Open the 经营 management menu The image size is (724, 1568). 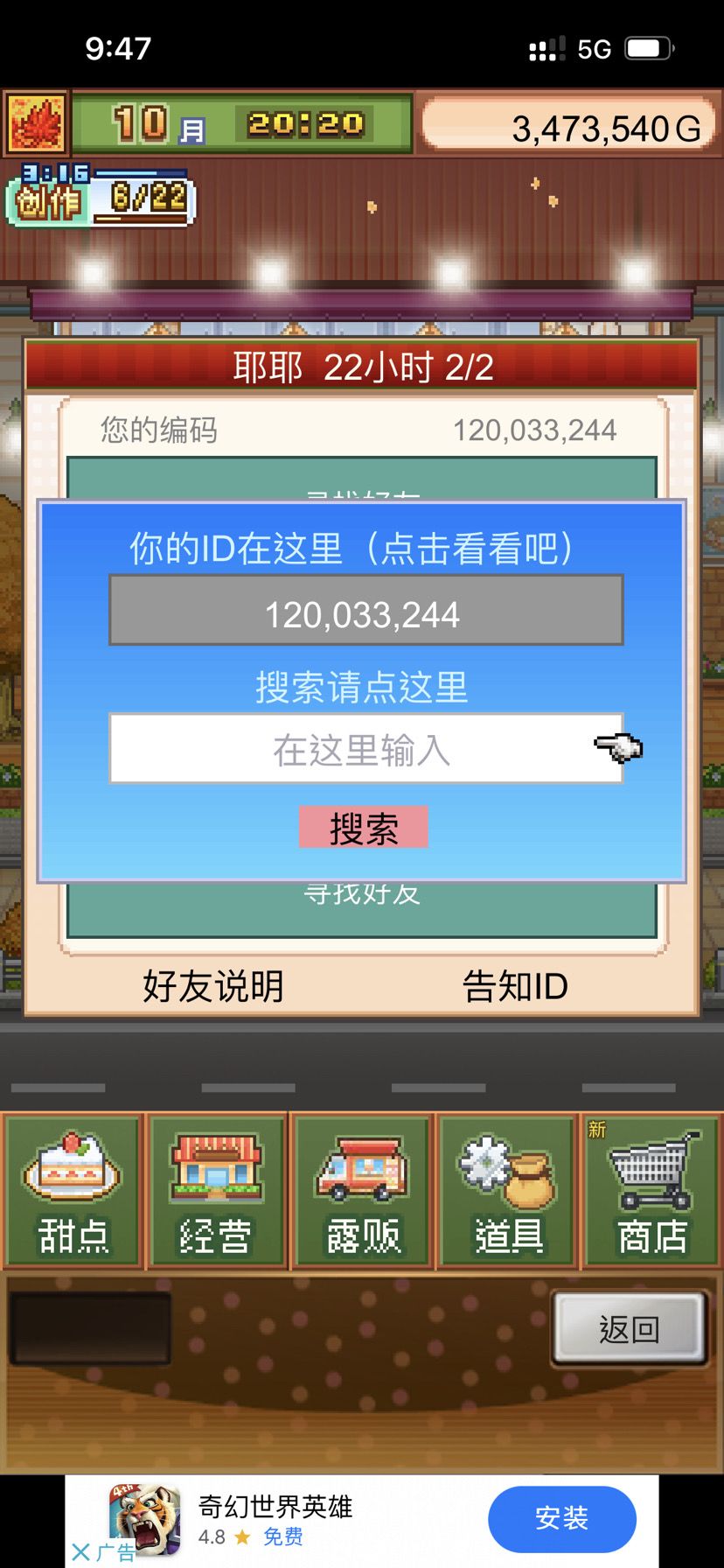[217, 1191]
